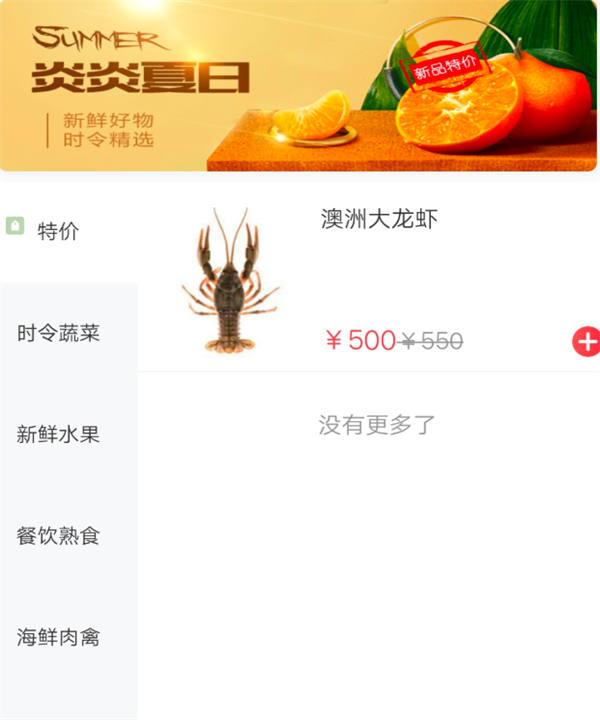Screen dimensions: 600x720
Task: Show the 餐饮熟食 category
Action: pos(59,536)
